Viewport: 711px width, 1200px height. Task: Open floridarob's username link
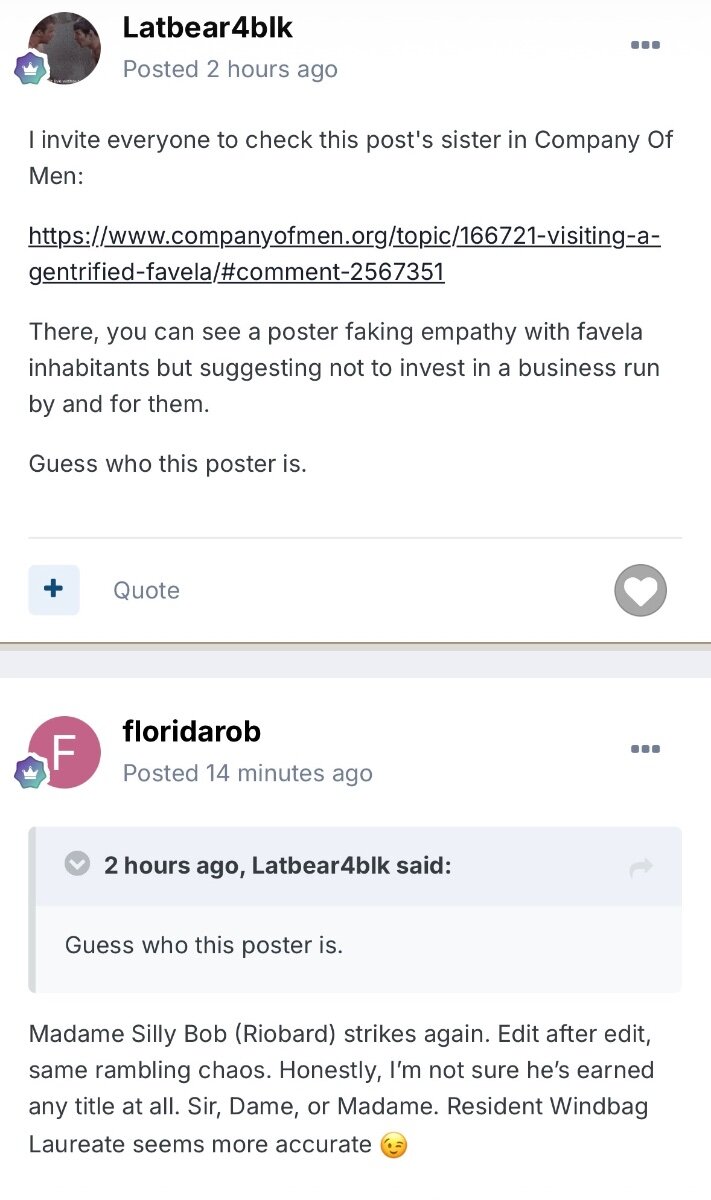pos(191,731)
